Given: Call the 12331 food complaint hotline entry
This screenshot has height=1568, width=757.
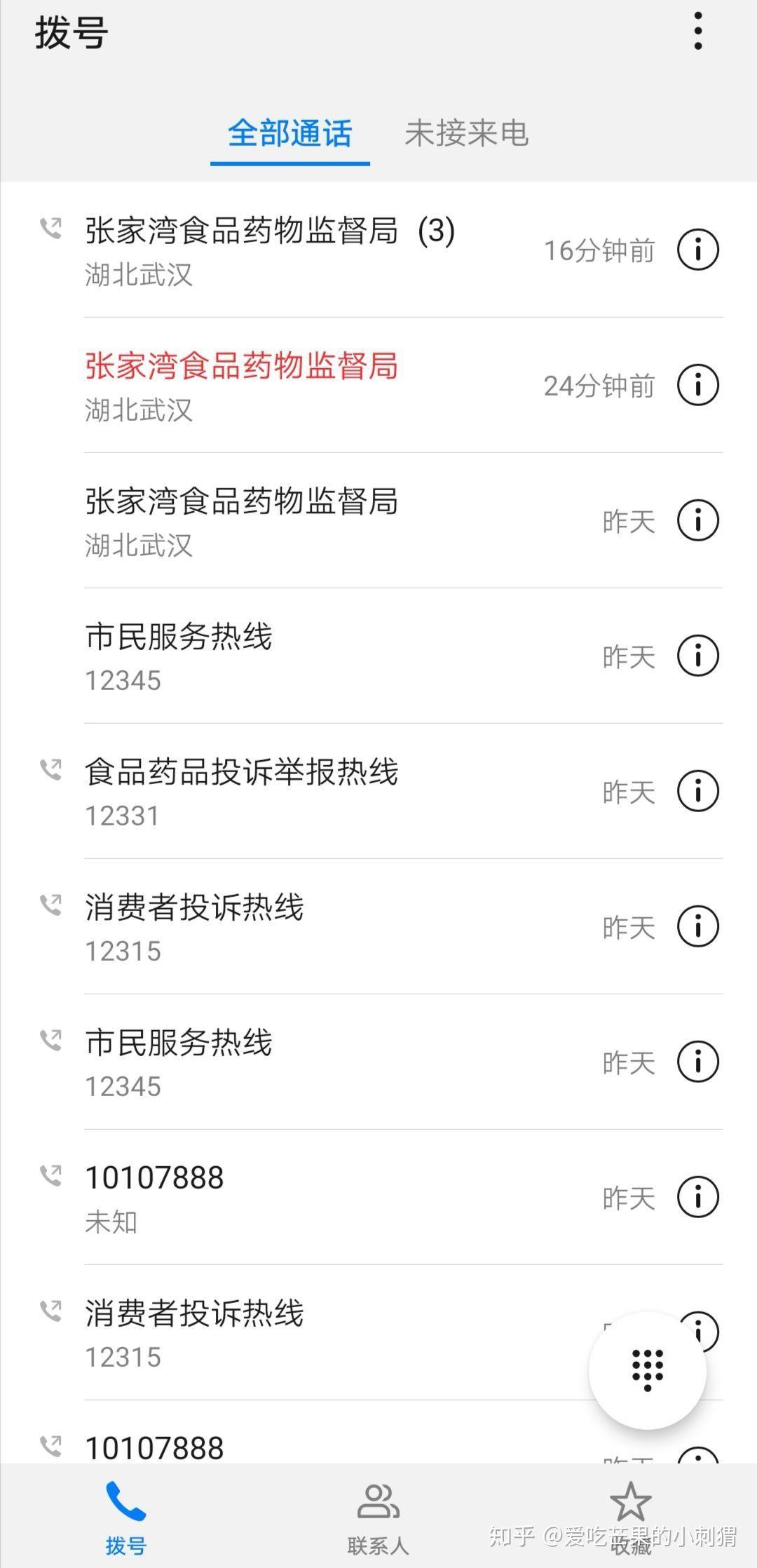Looking at the screenshot, I should [x=242, y=792].
